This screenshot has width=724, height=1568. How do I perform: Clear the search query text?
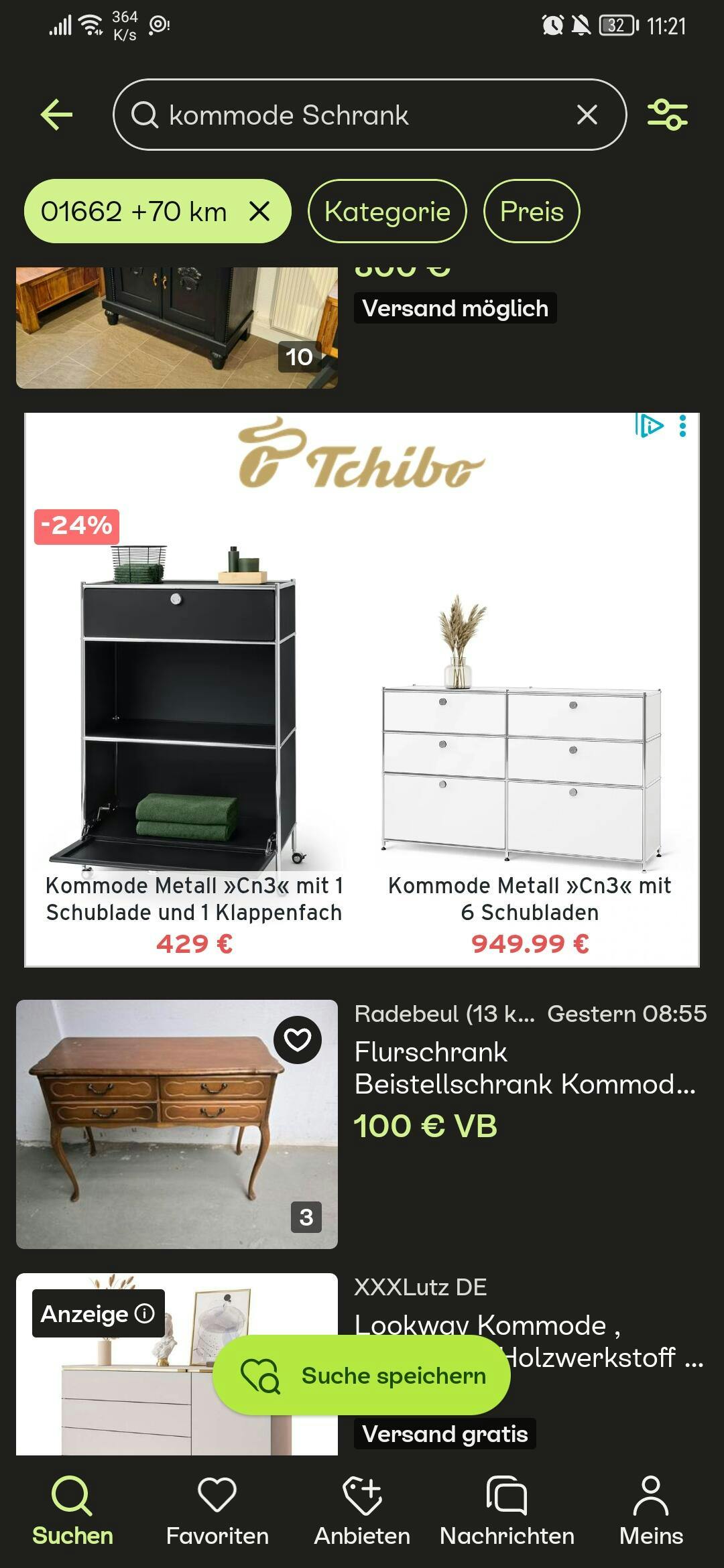click(587, 115)
